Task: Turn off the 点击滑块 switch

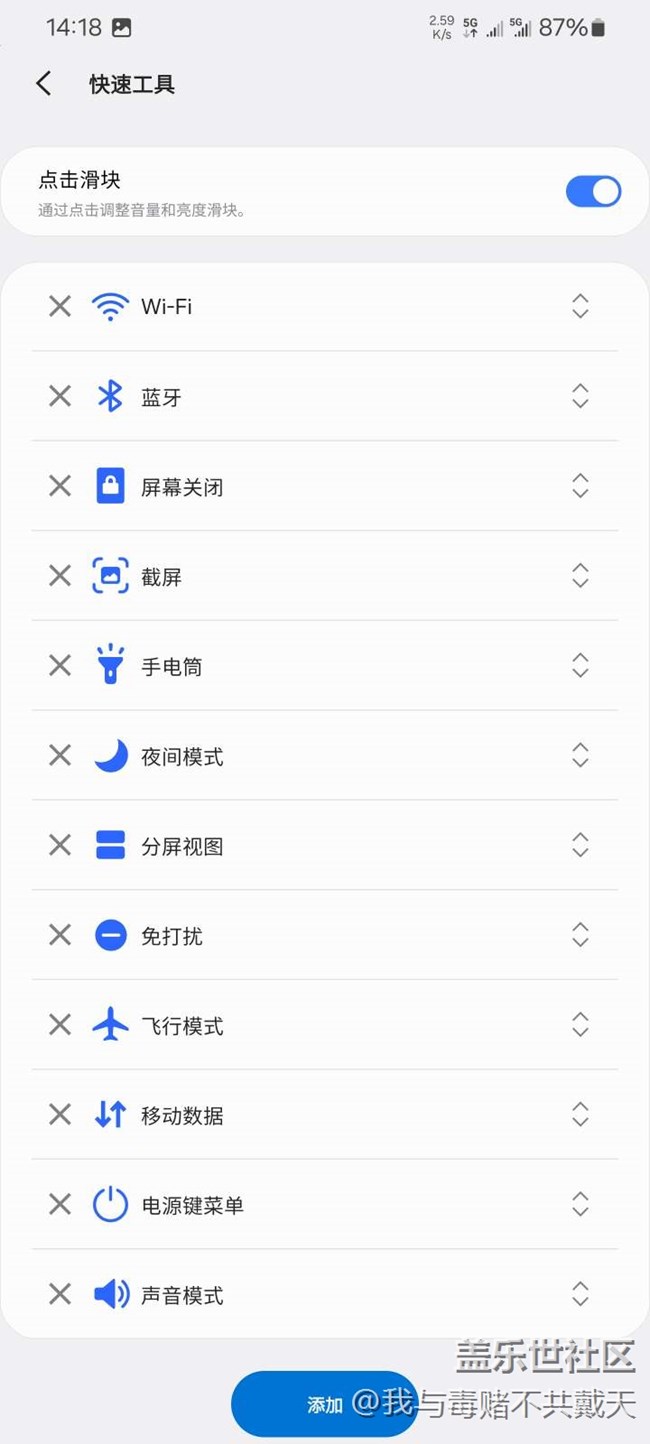Action: (593, 191)
